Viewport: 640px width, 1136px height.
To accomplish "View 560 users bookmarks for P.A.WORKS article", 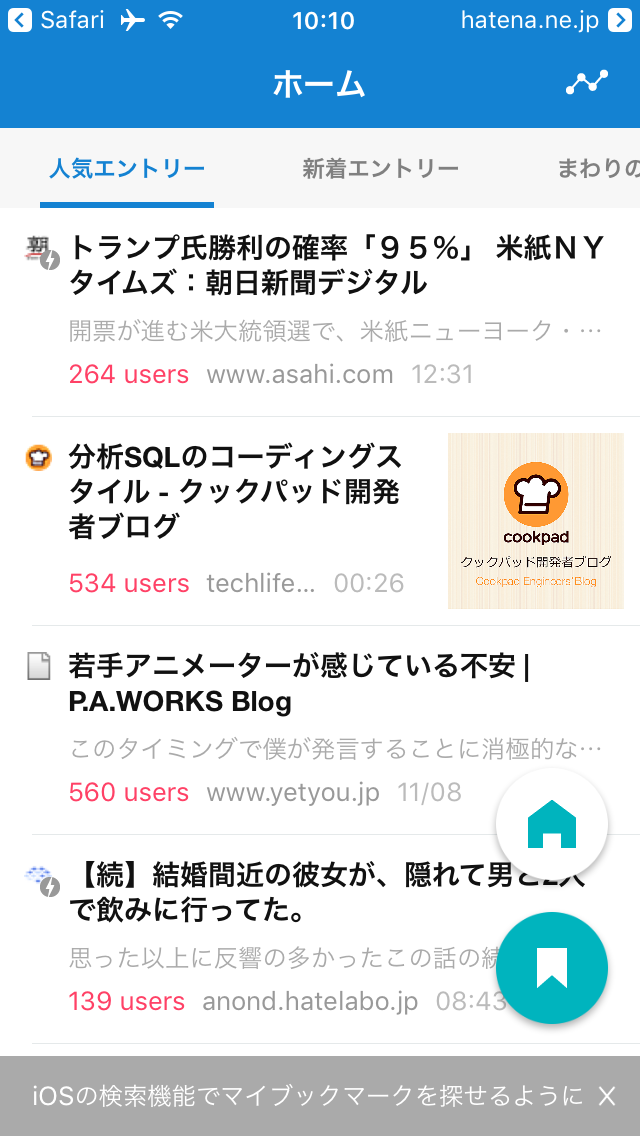I will (128, 793).
